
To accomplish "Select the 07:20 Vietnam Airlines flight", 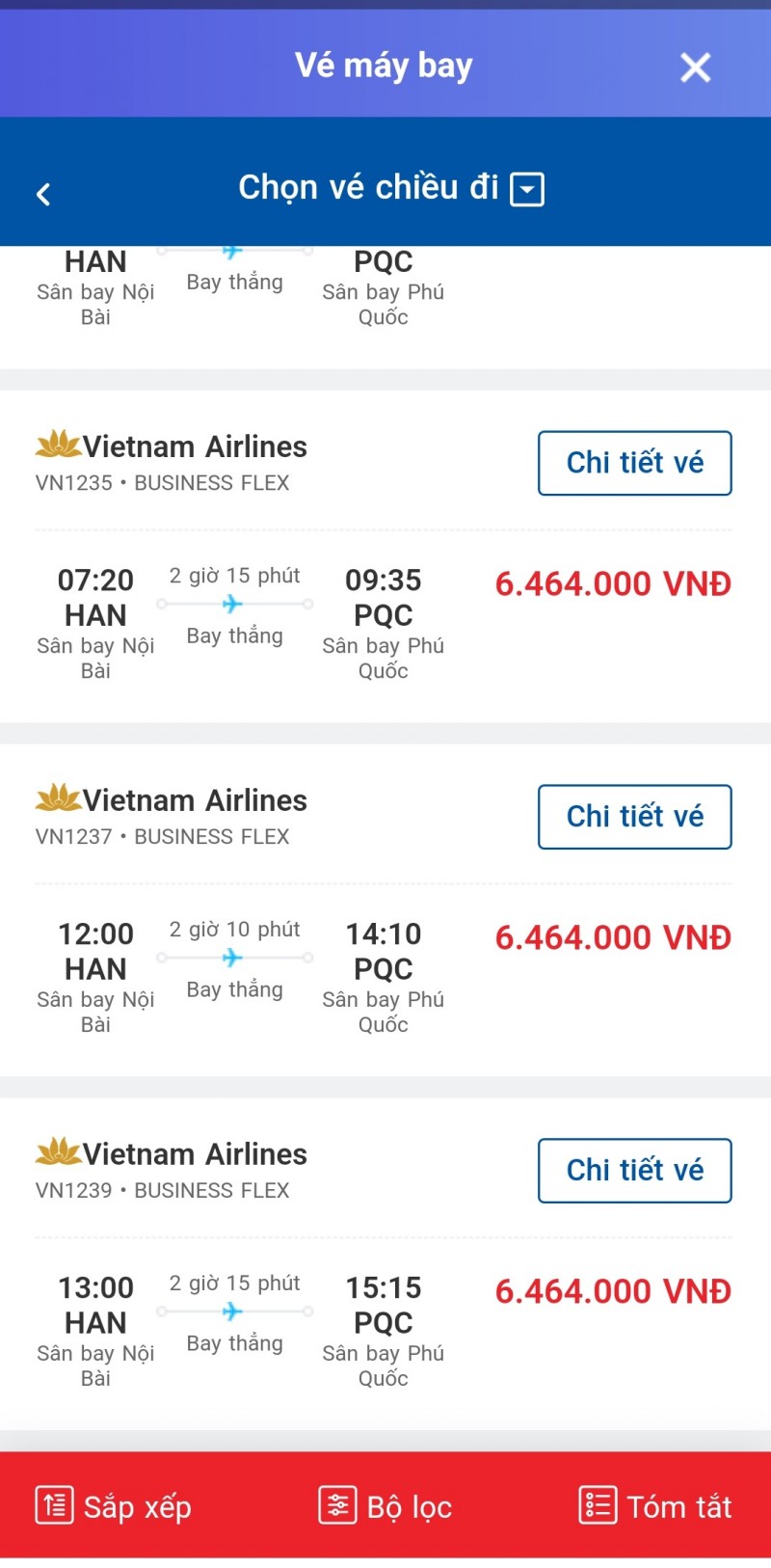I will tap(384, 617).
